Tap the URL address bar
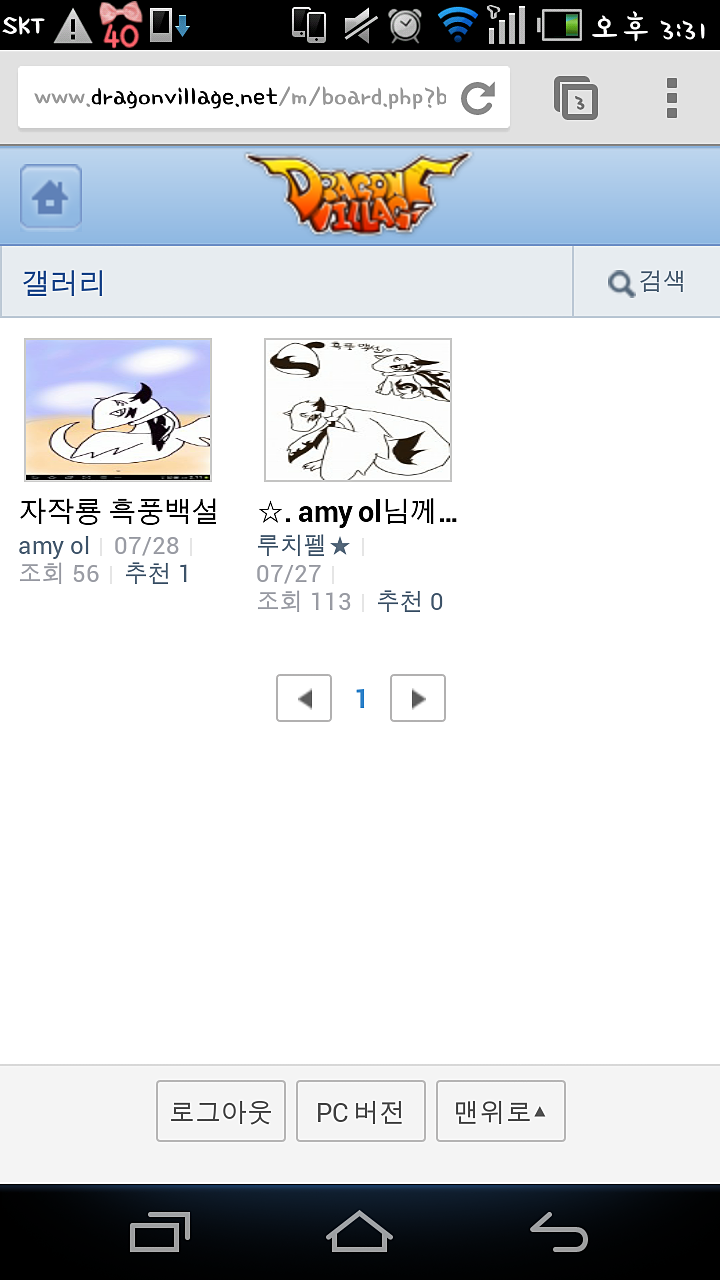This screenshot has height=1280, width=720. click(240, 98)
